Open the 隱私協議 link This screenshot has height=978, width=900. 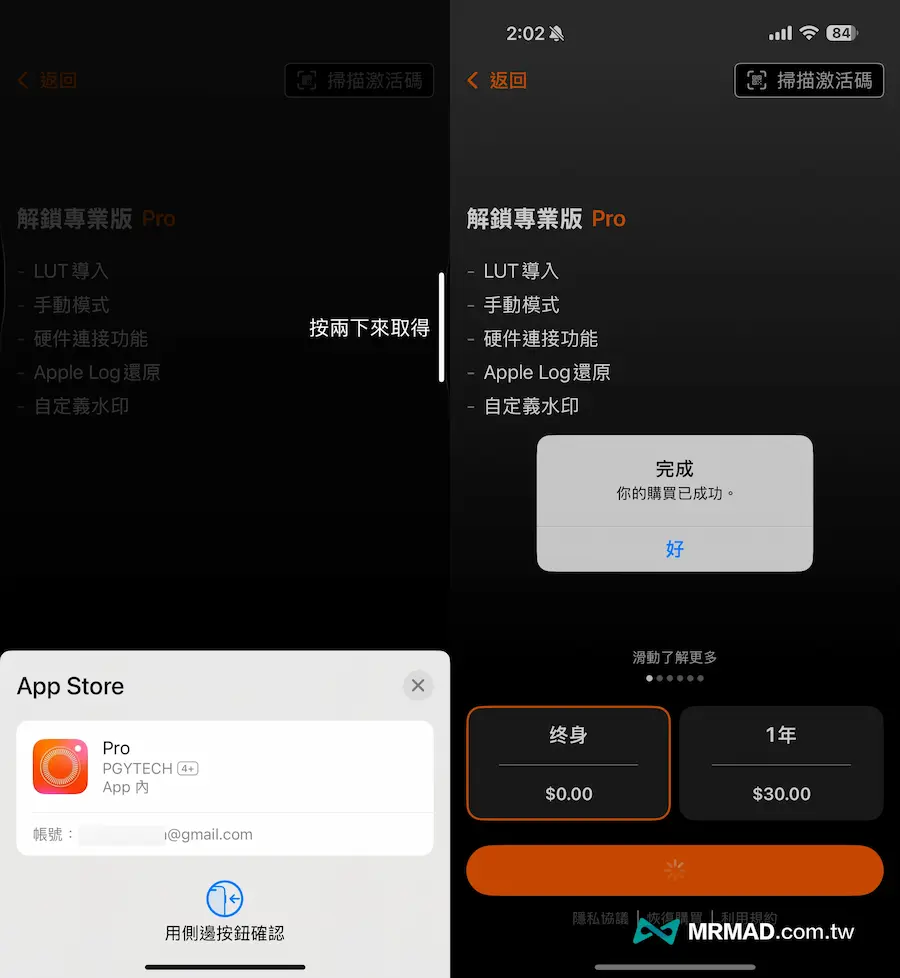[600, 918]
